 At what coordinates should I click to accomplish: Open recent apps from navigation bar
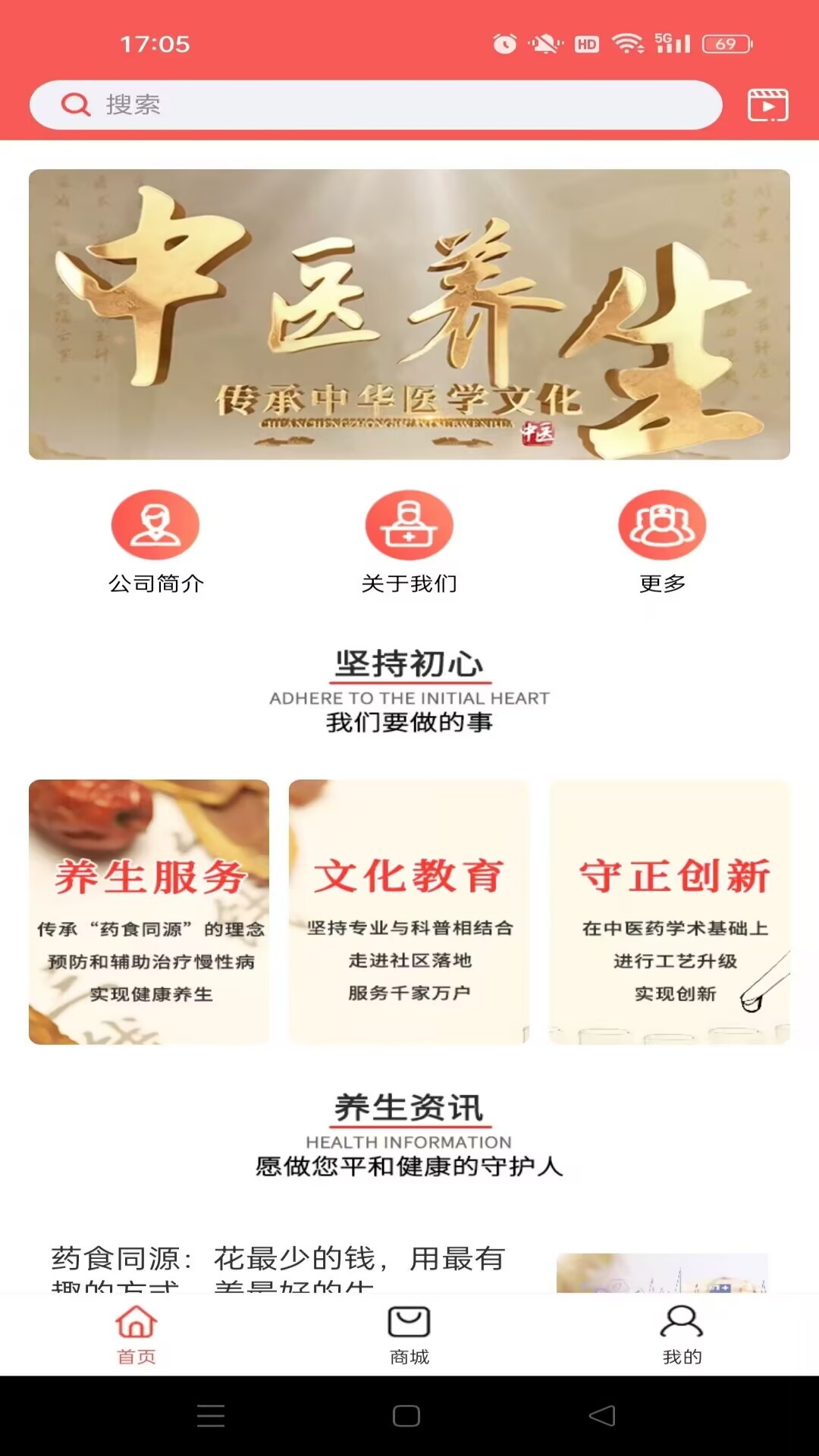point(211,1416)
